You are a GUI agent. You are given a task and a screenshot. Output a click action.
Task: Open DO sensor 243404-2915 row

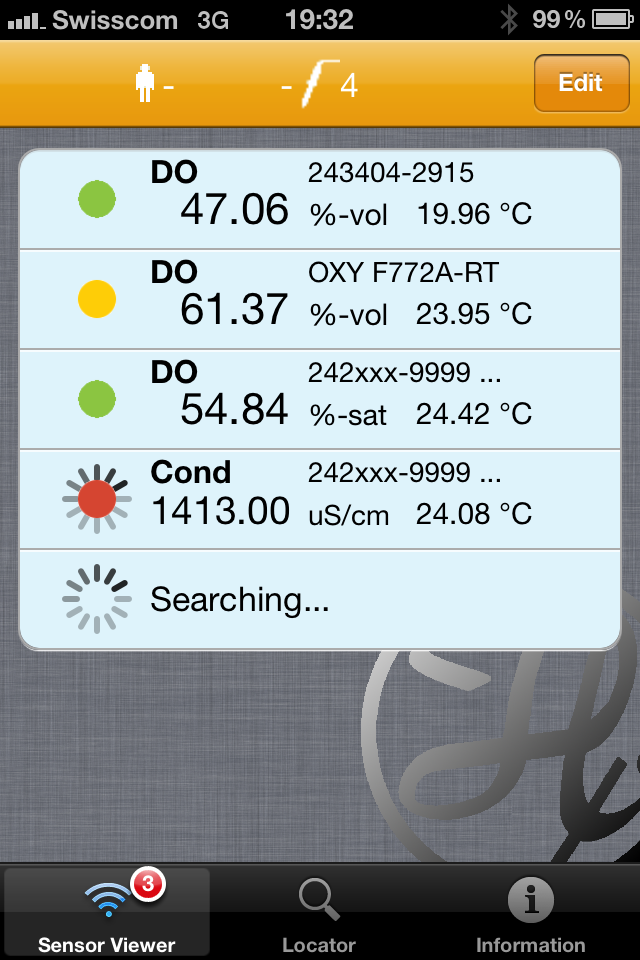tap(320, 199)
